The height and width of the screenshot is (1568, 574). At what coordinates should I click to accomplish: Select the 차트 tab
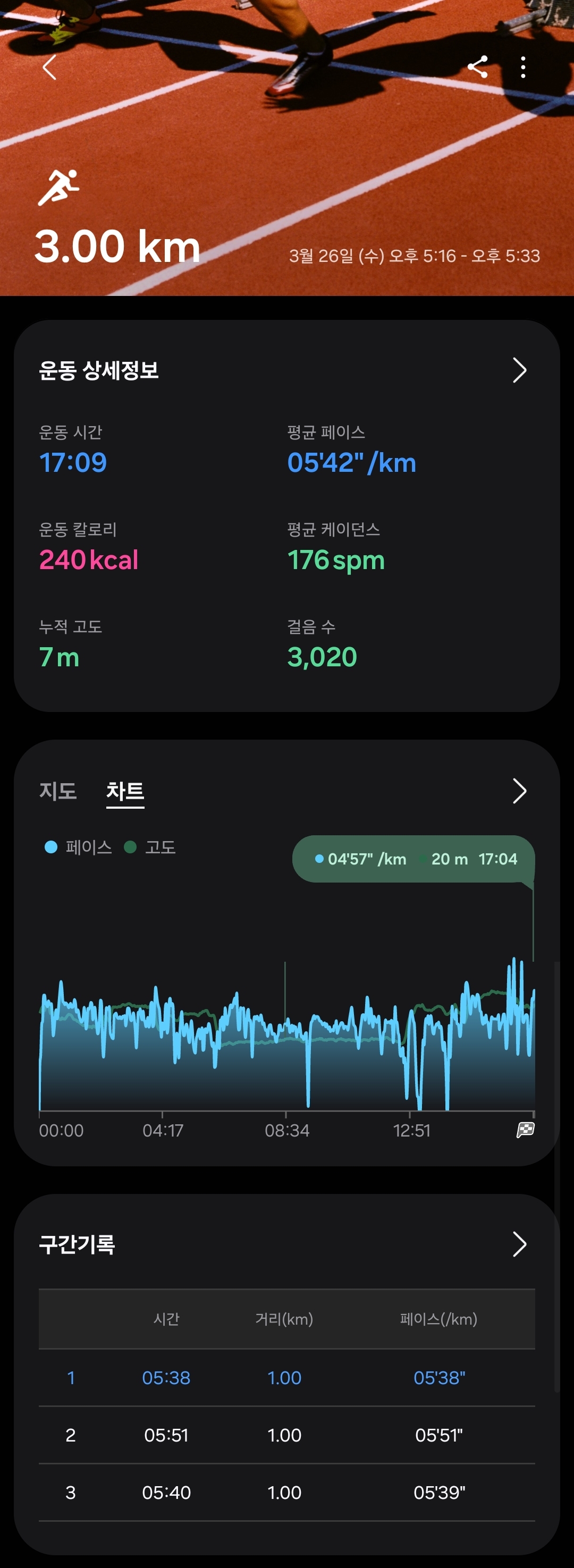[125, 791]
